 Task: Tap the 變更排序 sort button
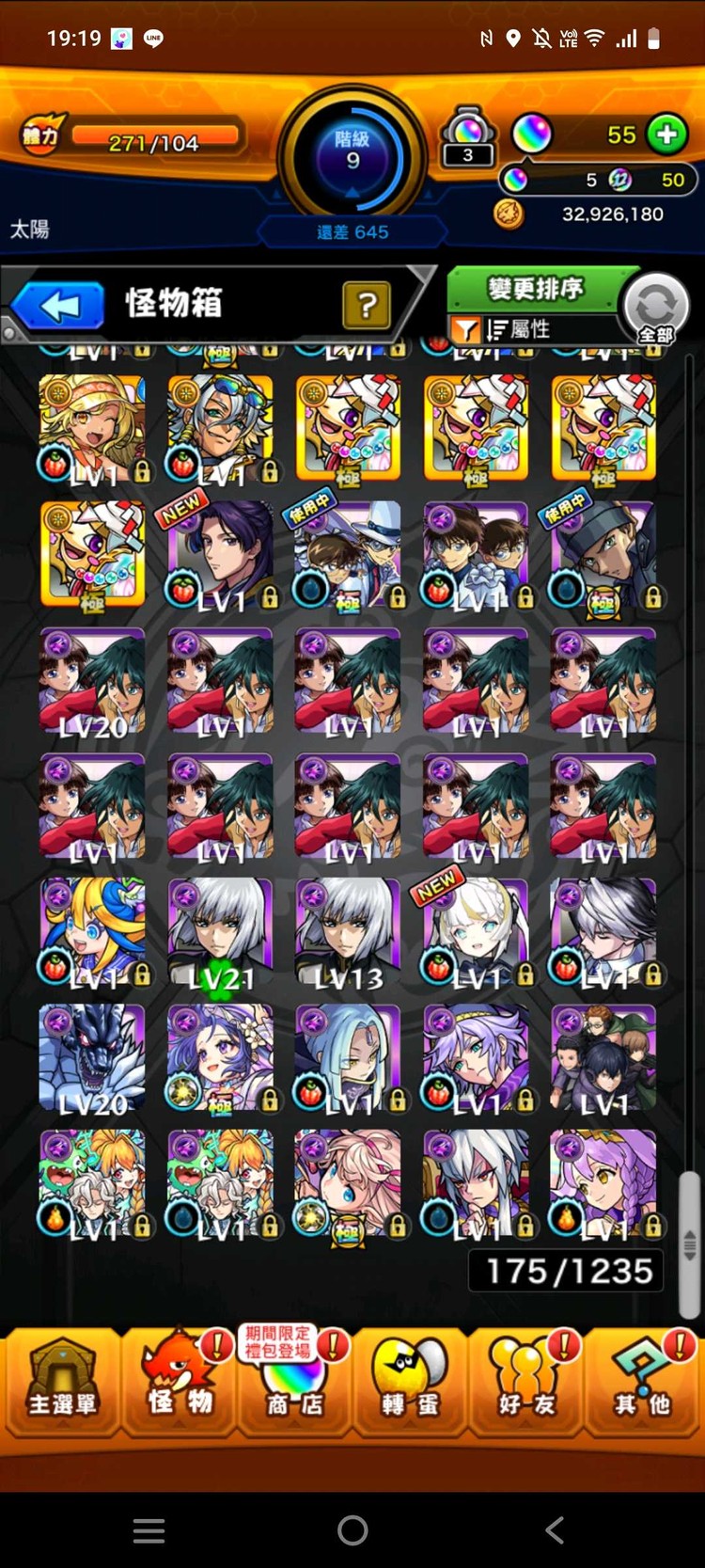(535, 289)
